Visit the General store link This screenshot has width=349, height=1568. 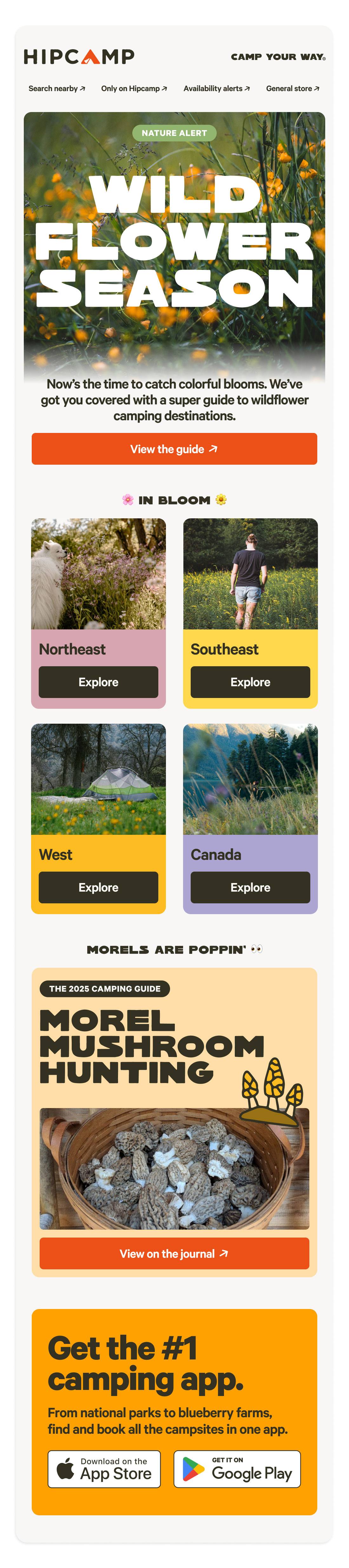[293, 88]
